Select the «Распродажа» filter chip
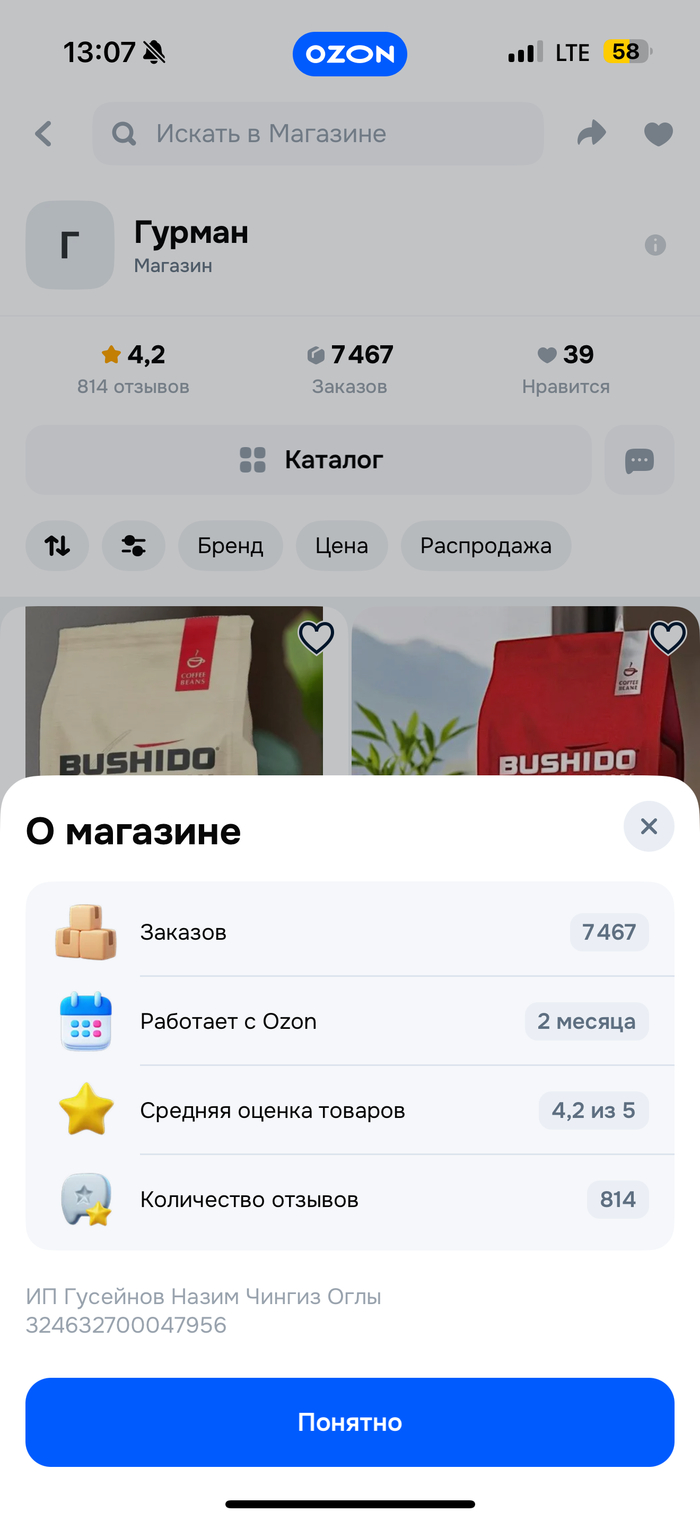The image size is (700, 1521). click(x=485, y=546)
